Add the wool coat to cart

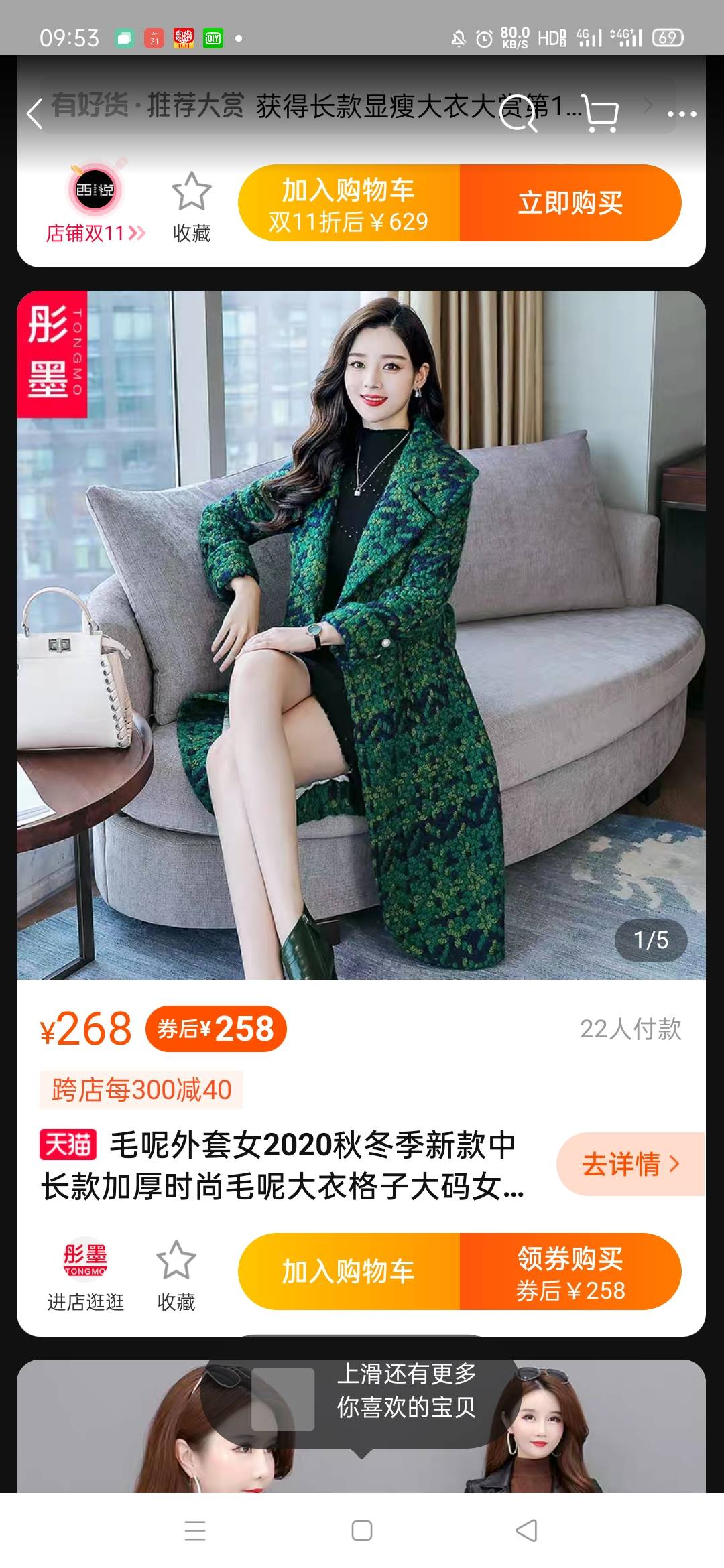(349, 1271)
